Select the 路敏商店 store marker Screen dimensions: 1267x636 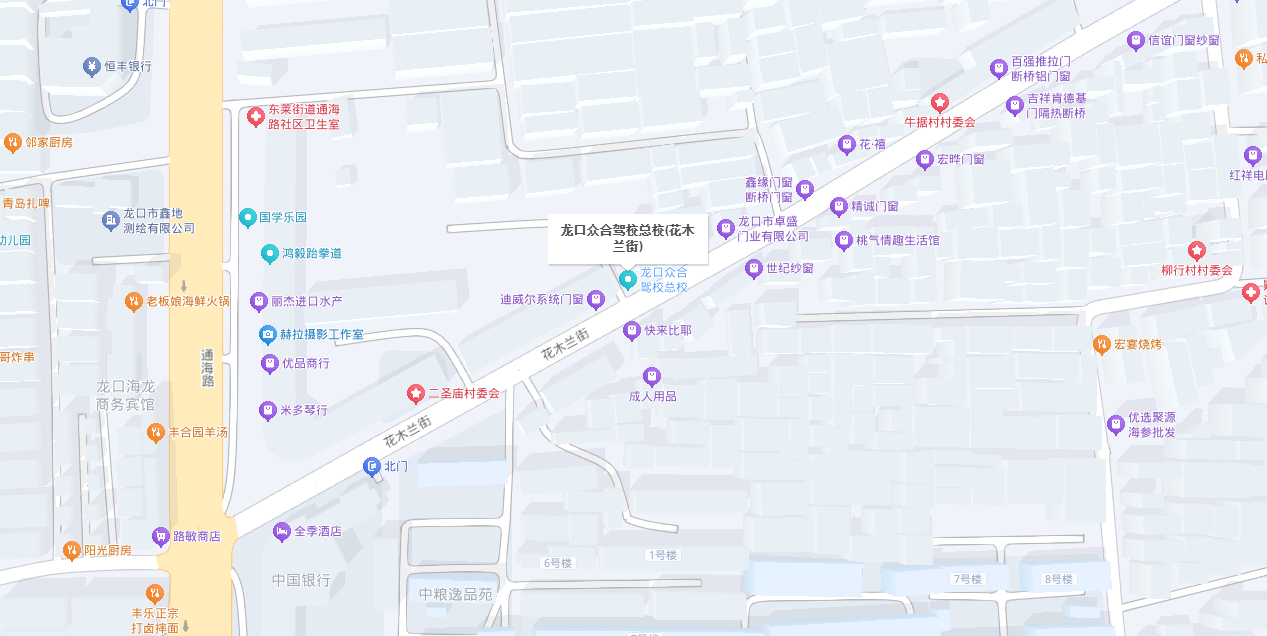[160, 536]
